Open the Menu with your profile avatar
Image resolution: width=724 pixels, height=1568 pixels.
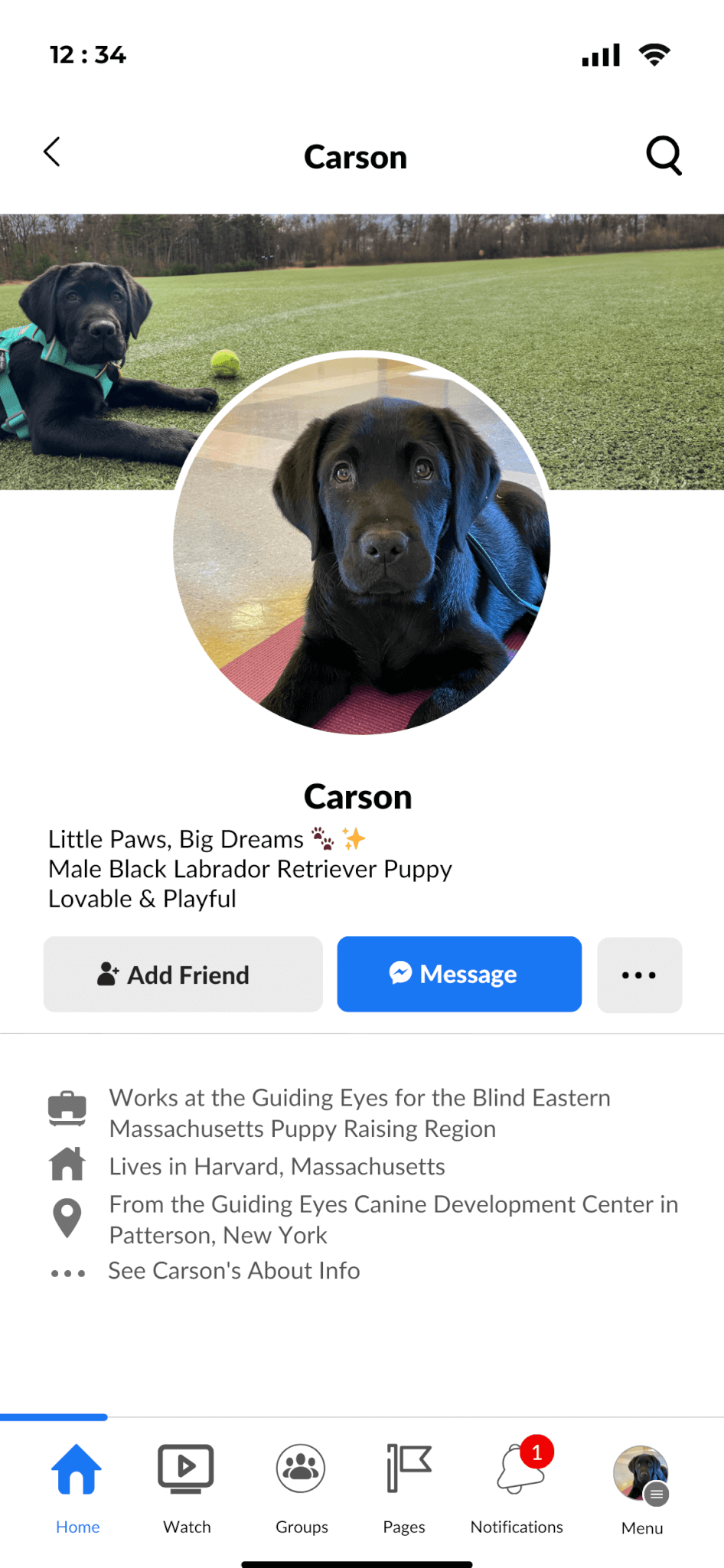point(641,1472)
